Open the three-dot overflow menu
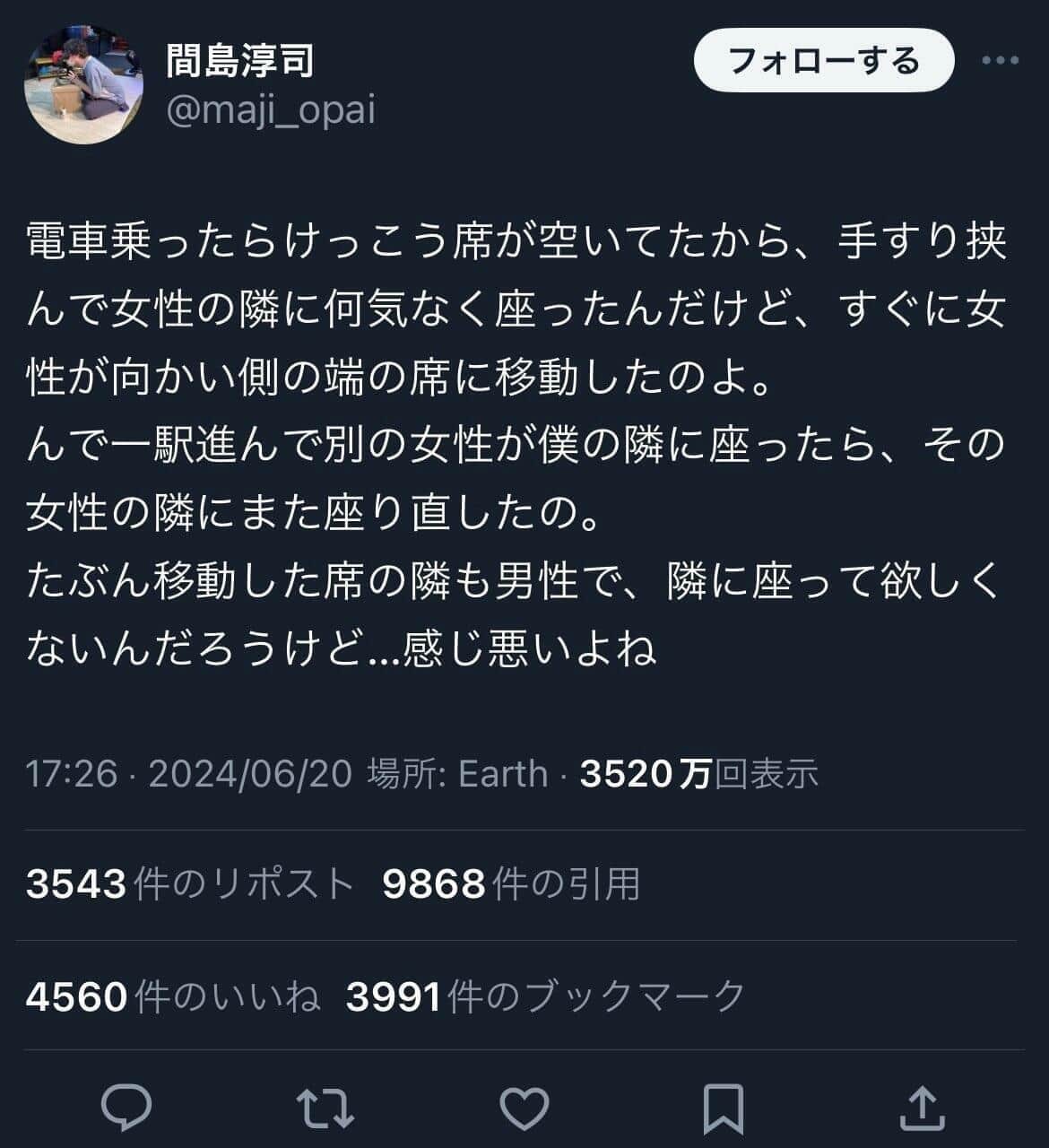Screen dimensions: 1049x1148 pyautogui.click(x=1000, y=61)
